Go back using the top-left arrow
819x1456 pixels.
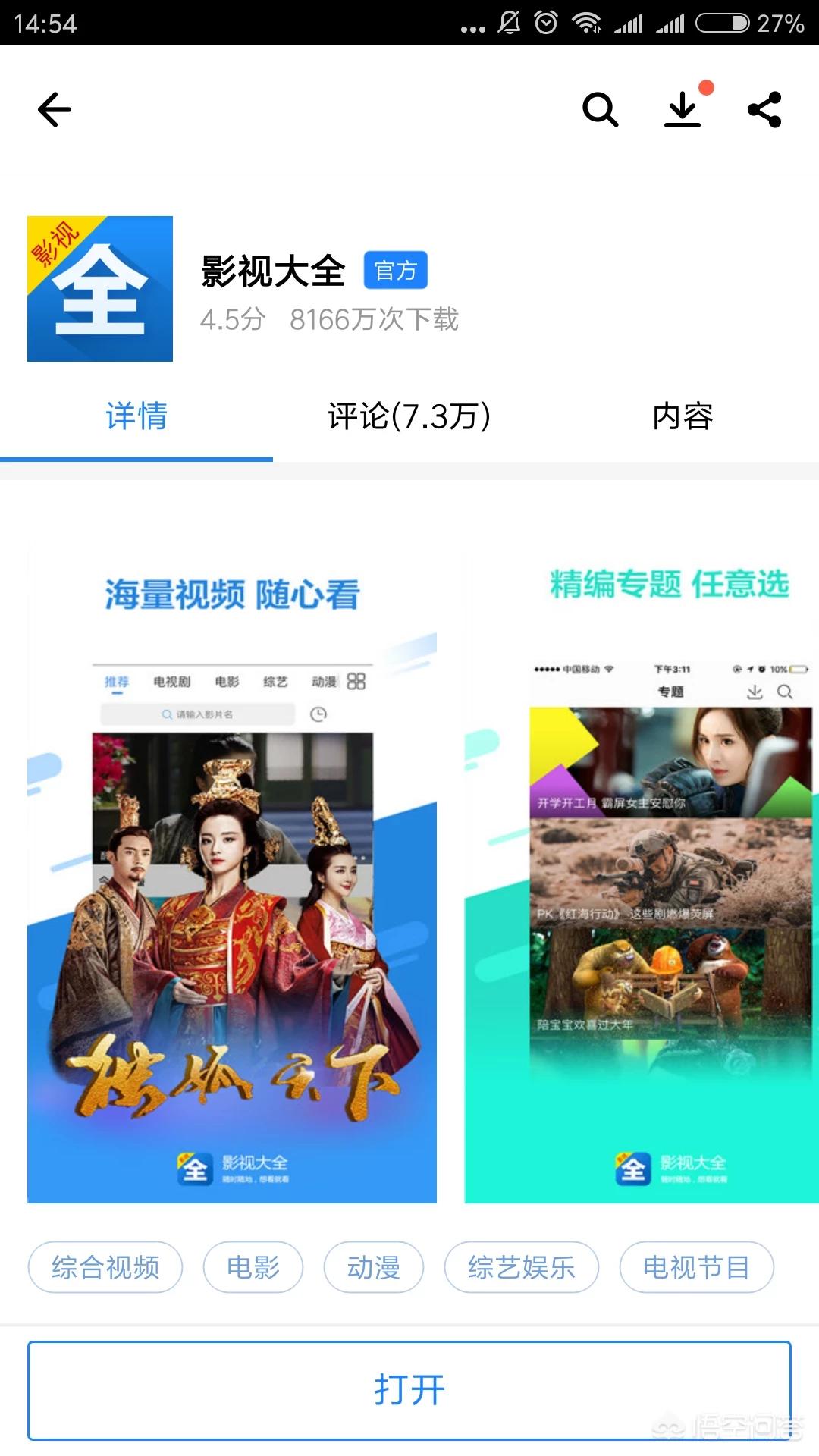55,110
